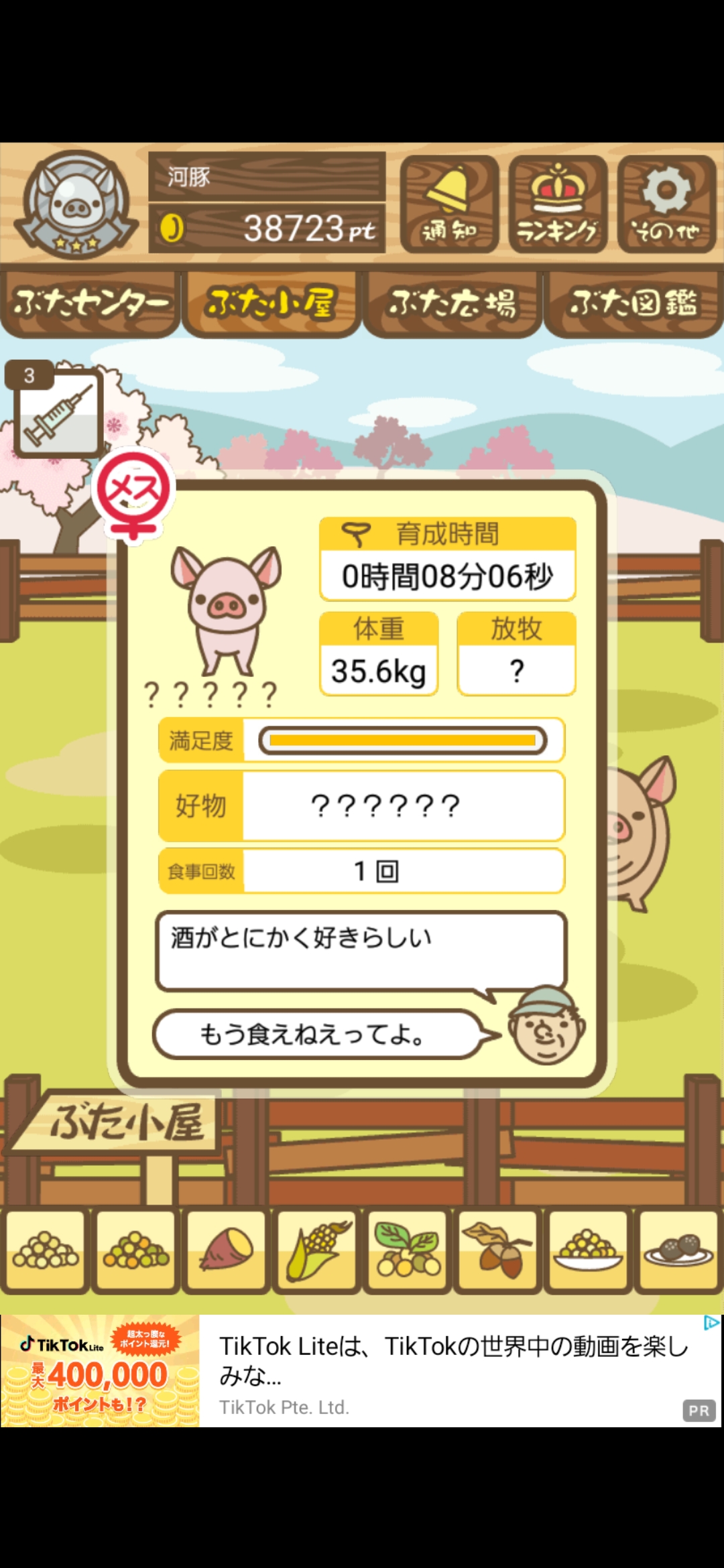Screen dimensions: 724x1568
Task: Select the ぶた小屋 tab
Action: click(271, 304)
